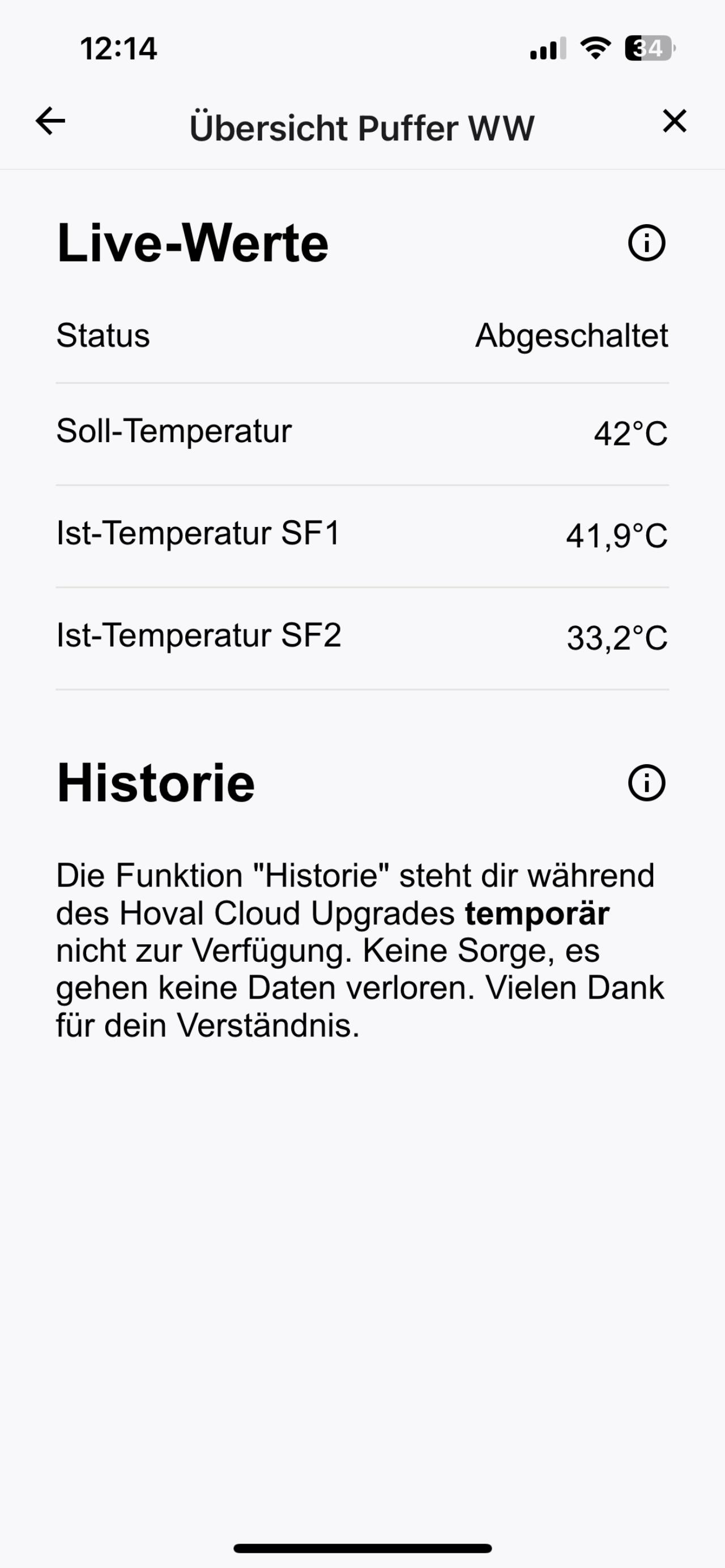The height and width of the screenshot is (1568, 725).
Task: Open the info icon next to Historie
Action: [646, 782]
